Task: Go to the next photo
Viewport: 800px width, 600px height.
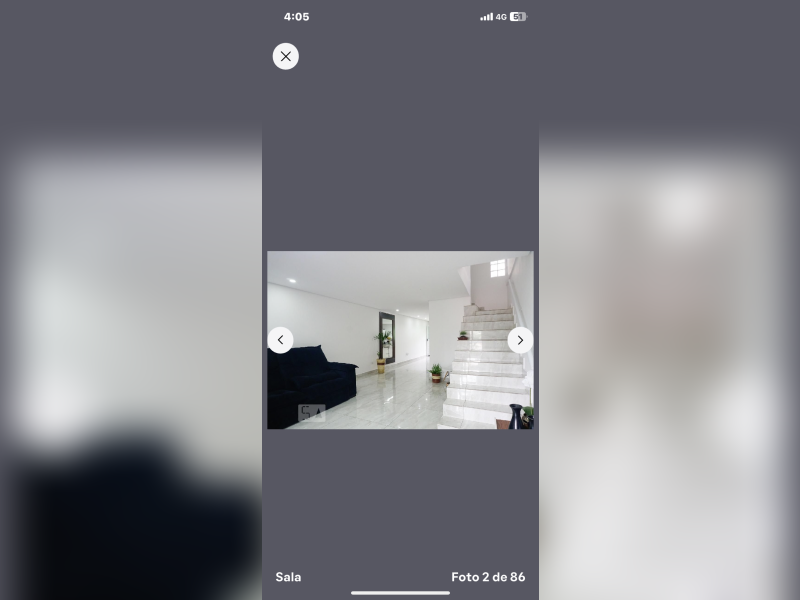Action: 520,340
